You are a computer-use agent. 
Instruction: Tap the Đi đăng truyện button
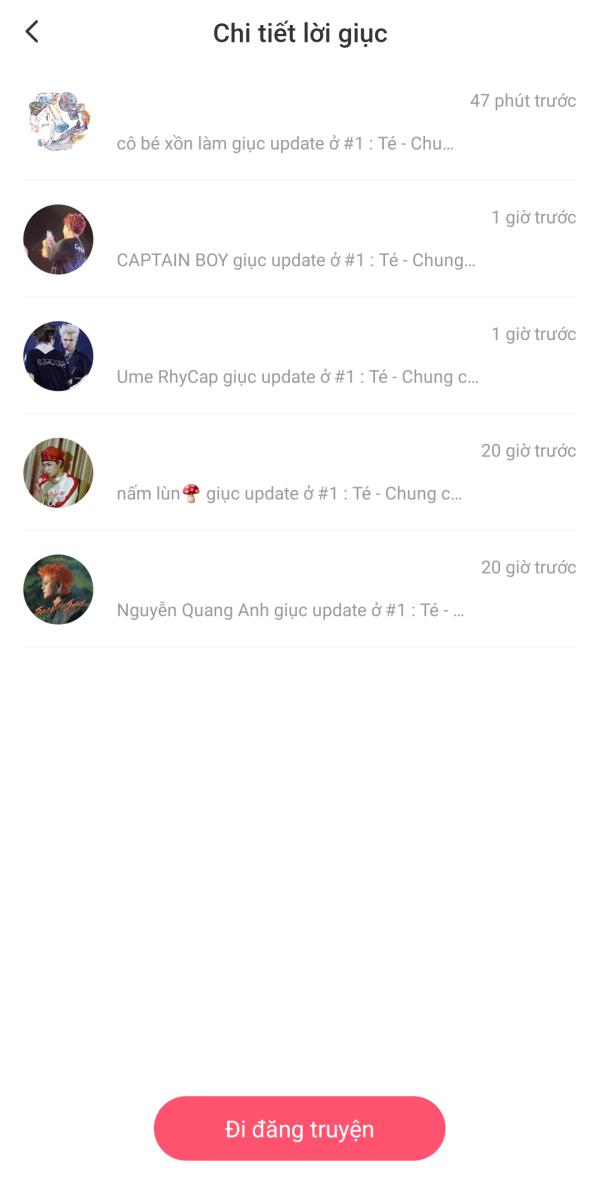[299, 1129]
